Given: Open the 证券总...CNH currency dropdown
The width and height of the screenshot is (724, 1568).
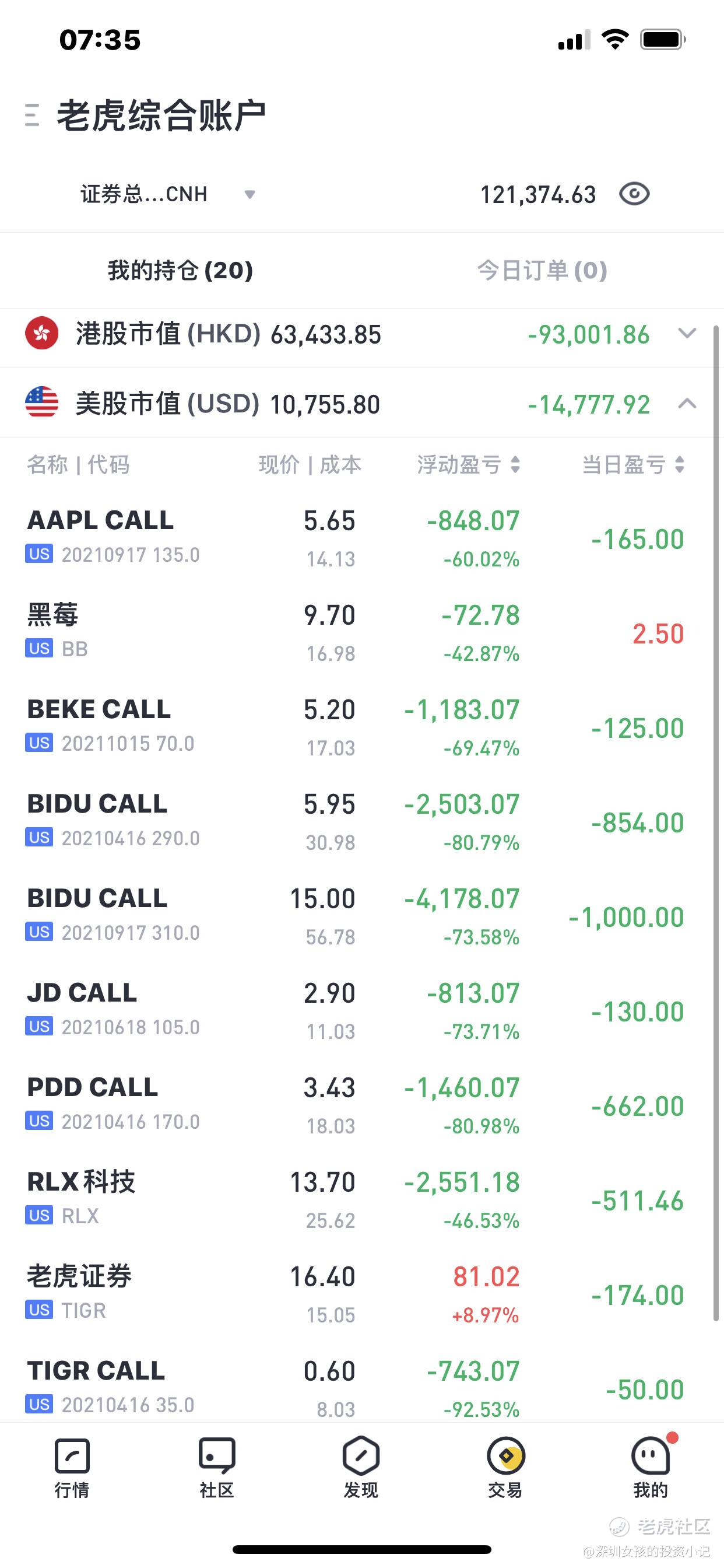Looking at the screenshot, I should click(168, 194).
